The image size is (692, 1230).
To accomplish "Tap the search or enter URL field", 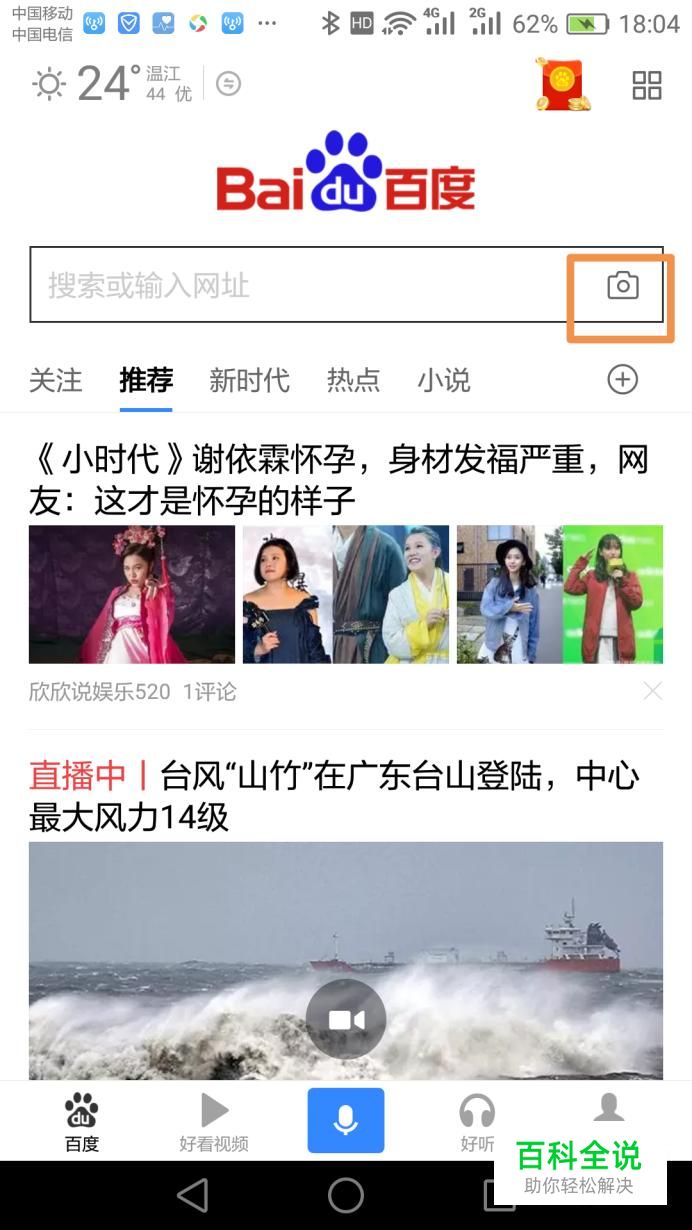I will [300, 285].
